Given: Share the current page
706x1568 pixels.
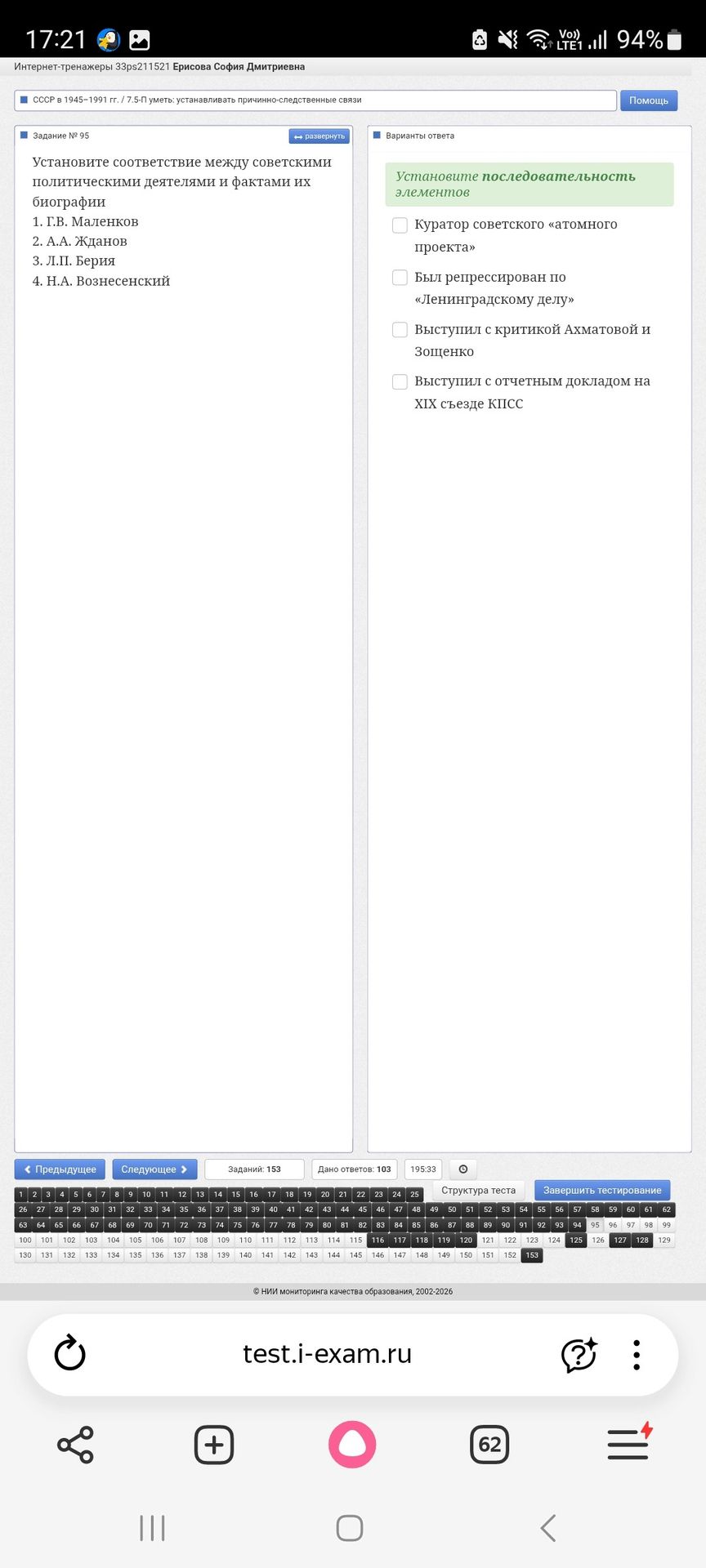Looking at the screenshot, I should 75,1445.
